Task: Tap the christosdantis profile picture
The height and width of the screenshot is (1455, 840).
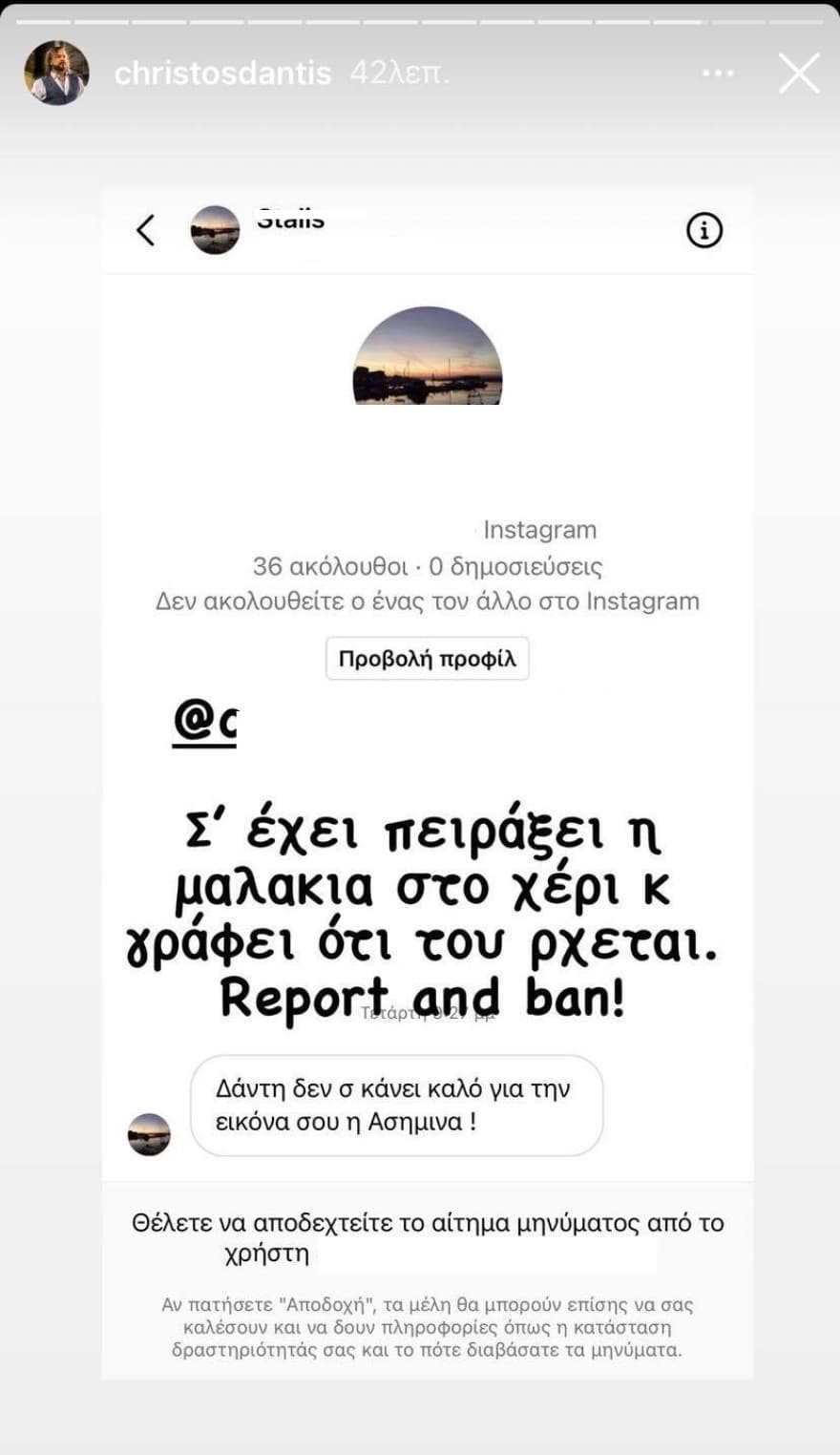Action: [x=57, y=74]
